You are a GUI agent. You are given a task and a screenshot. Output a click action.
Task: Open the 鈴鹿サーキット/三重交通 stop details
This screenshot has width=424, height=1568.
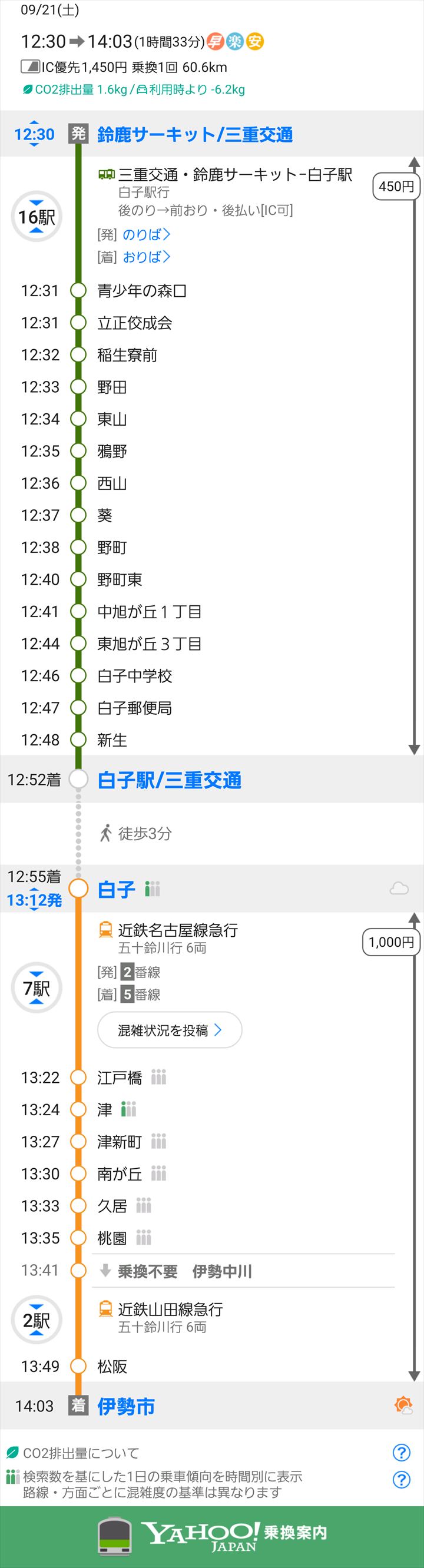tap(194, 134)
